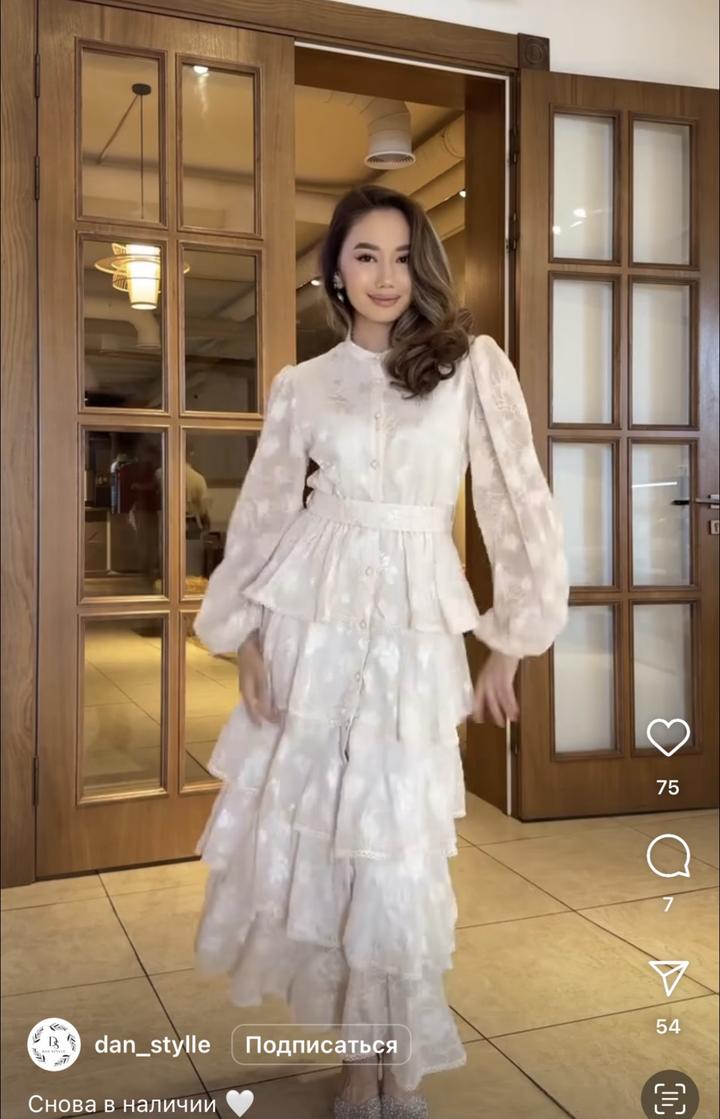Activate the Live Text scan icon
Image resolution: width=720 pixels, height=1119 pixels.
pos(669,1096)
